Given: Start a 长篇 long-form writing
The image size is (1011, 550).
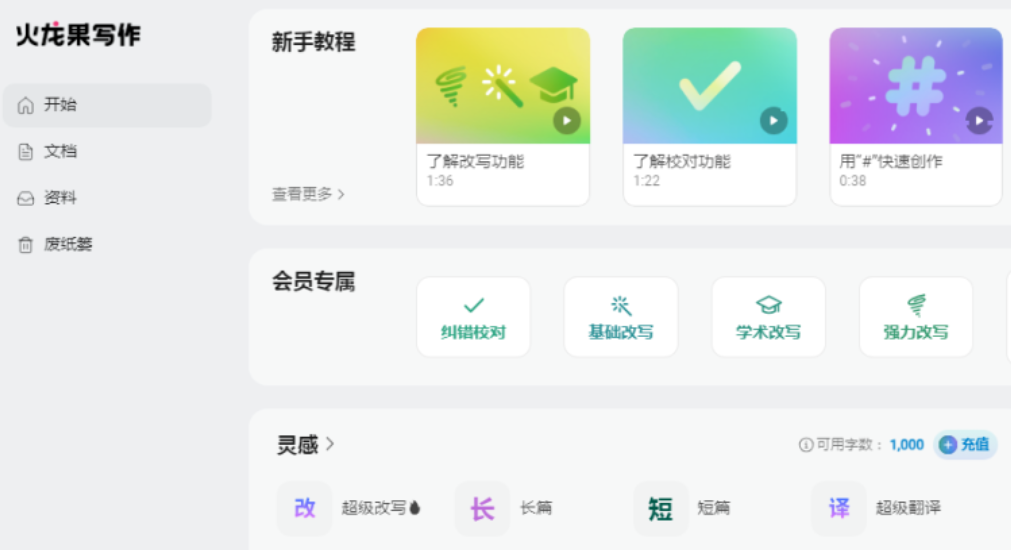Looking at the screenshot, I should click(x=508, y=508).
